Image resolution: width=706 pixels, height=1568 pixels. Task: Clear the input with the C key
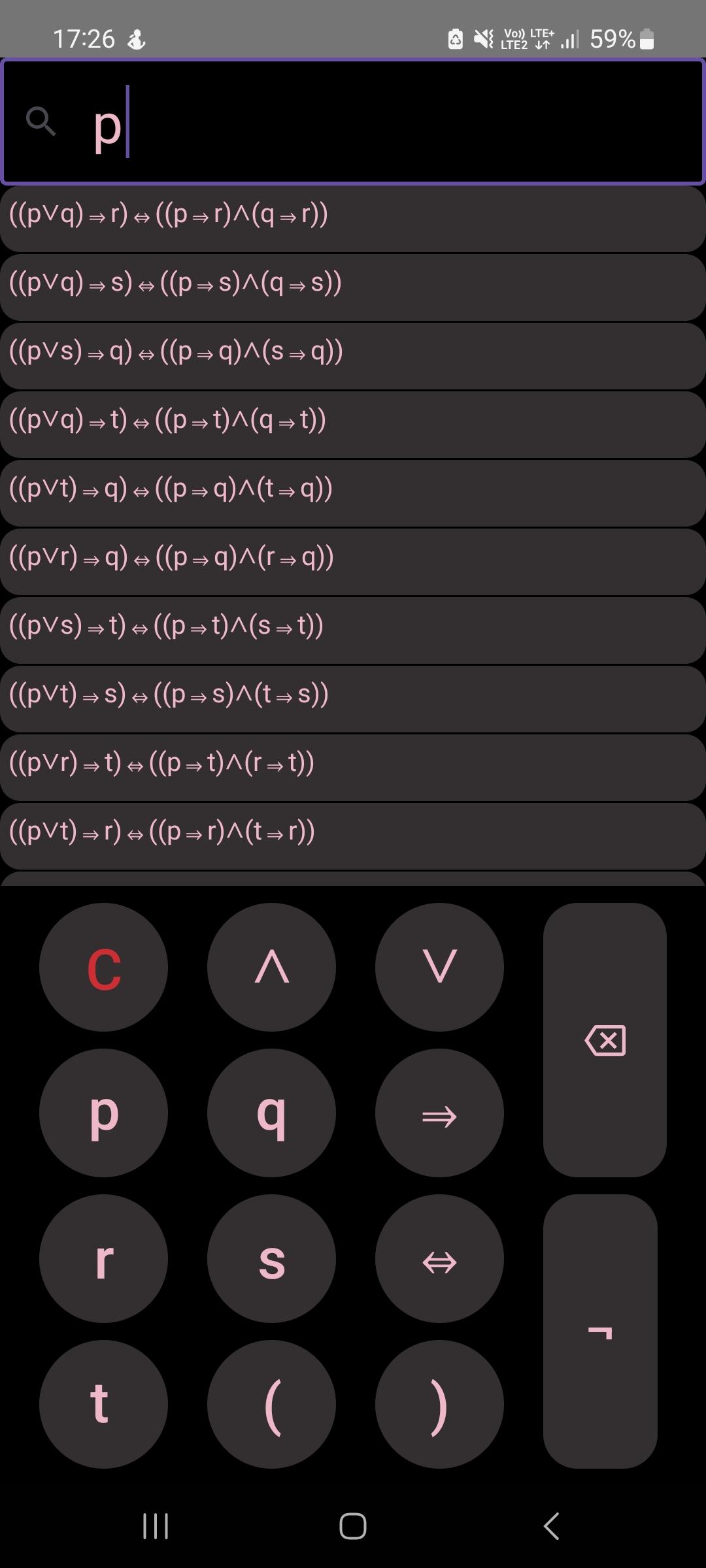[103, 967]
